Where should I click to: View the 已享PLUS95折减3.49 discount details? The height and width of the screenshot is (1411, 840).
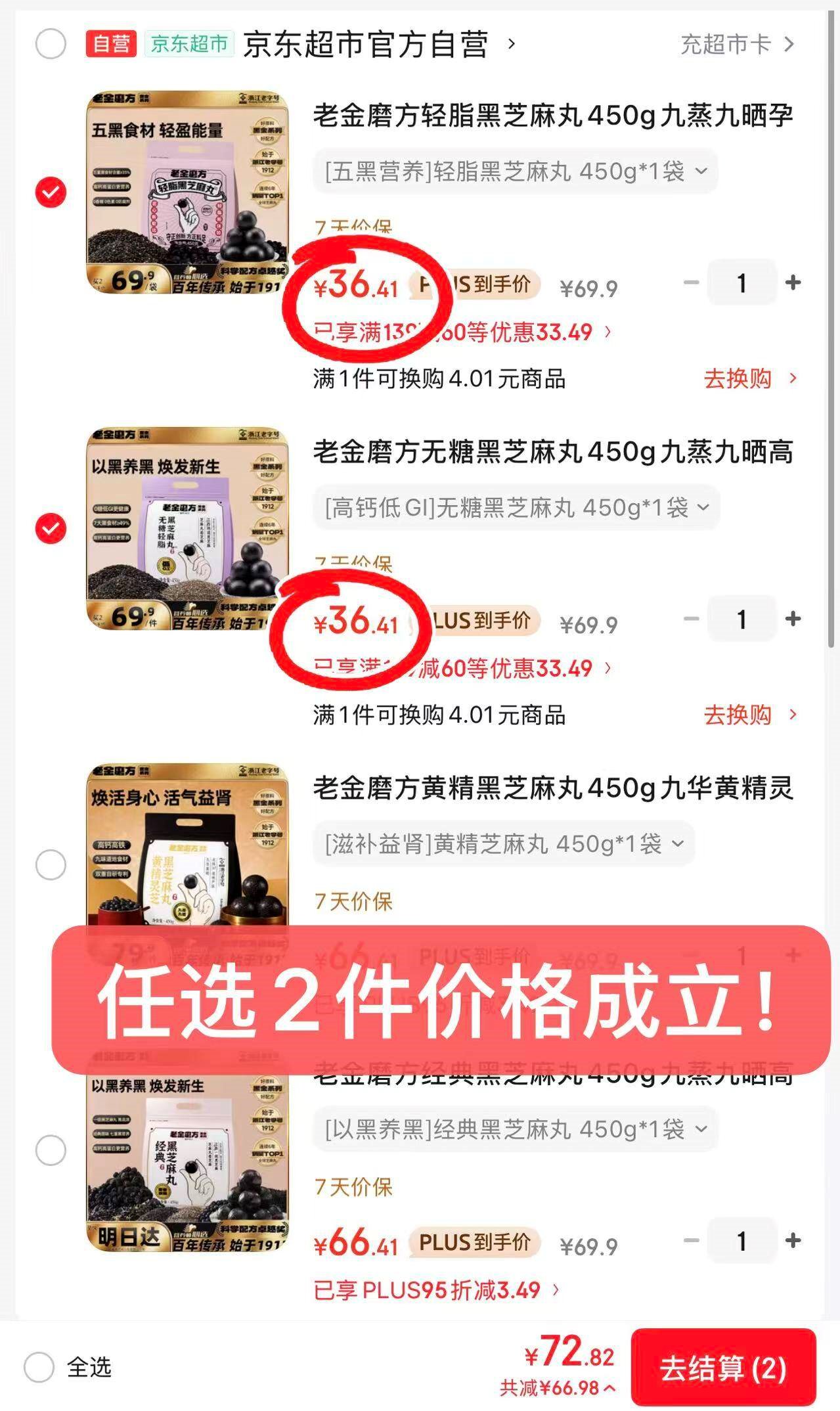click(436, 1289)
